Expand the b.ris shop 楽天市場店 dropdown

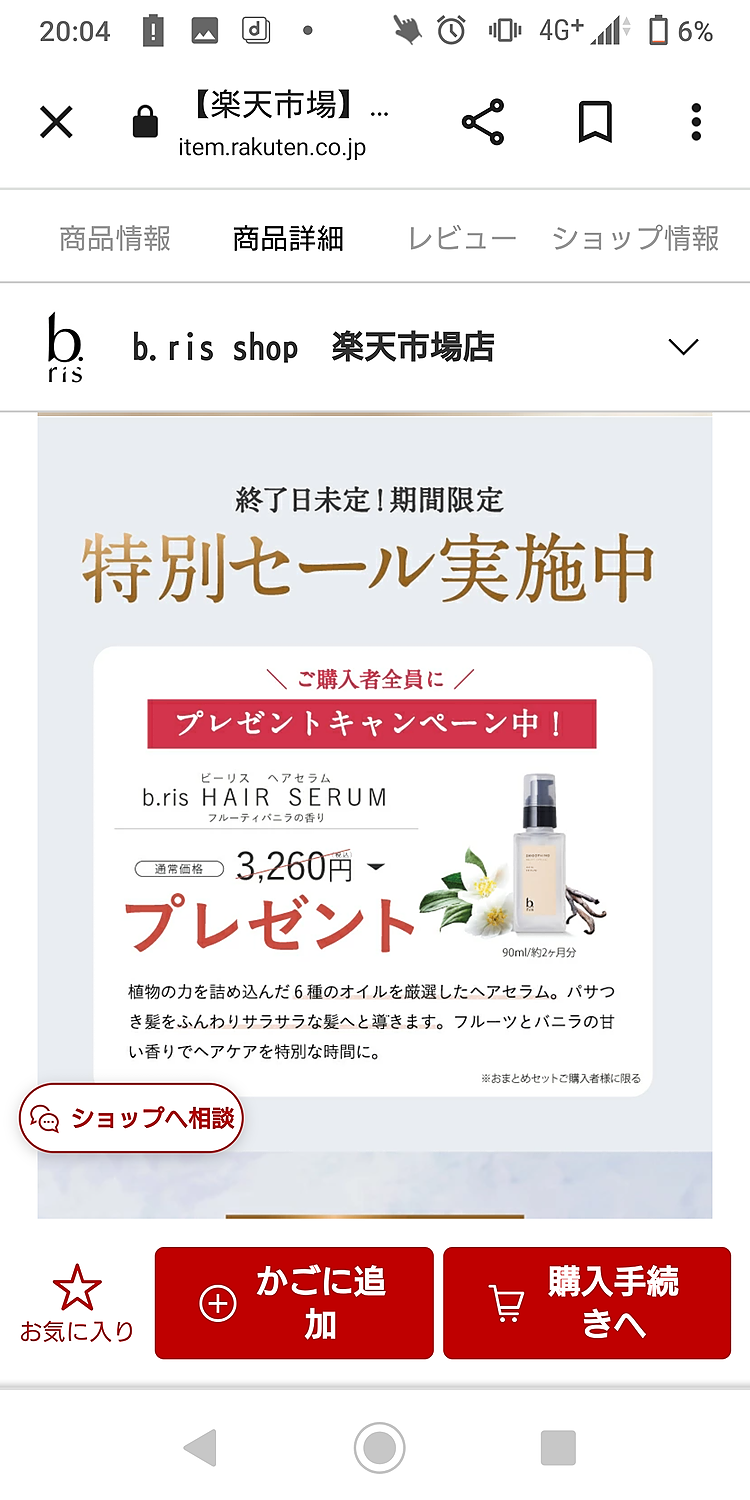[x=683, y=347]
